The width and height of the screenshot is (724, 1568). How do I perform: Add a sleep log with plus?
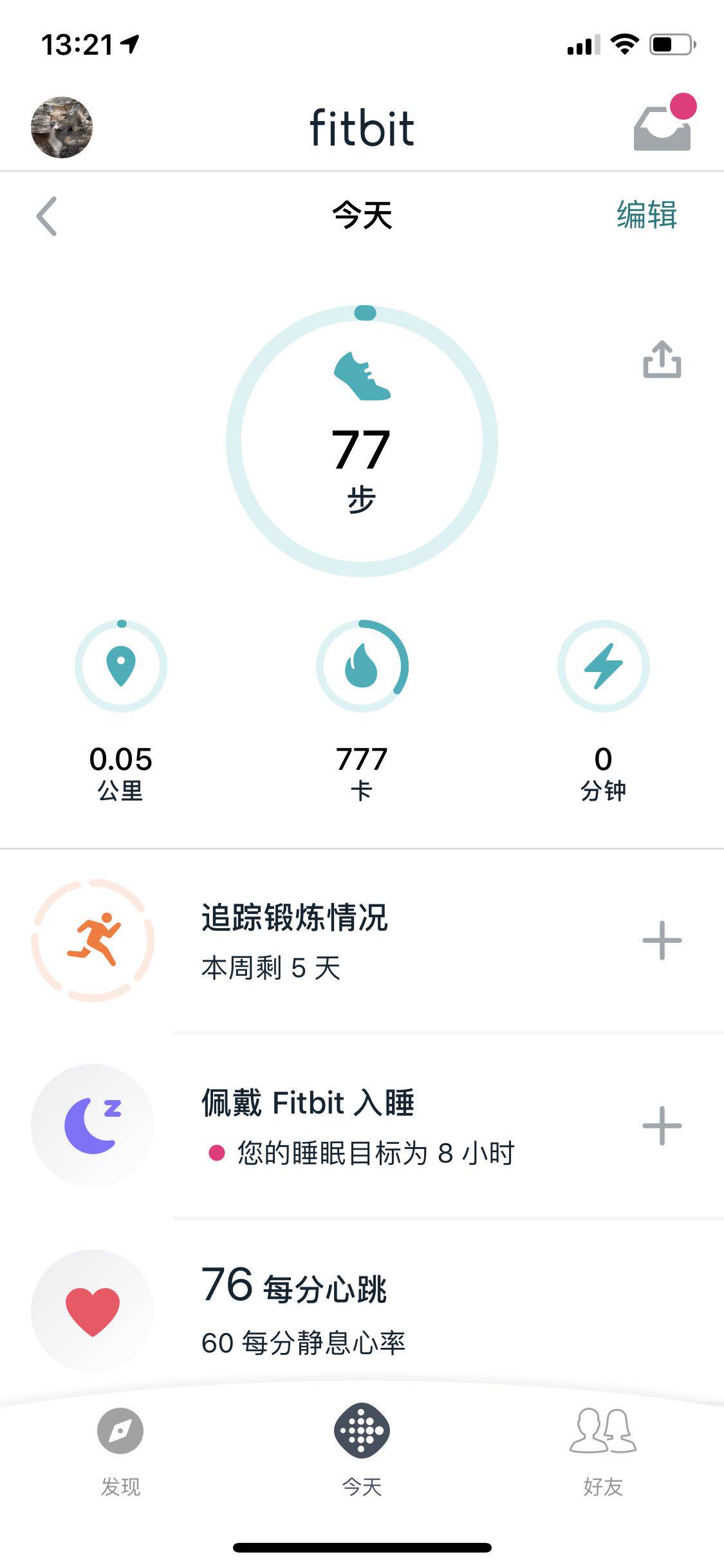[x=662, y=1126]
